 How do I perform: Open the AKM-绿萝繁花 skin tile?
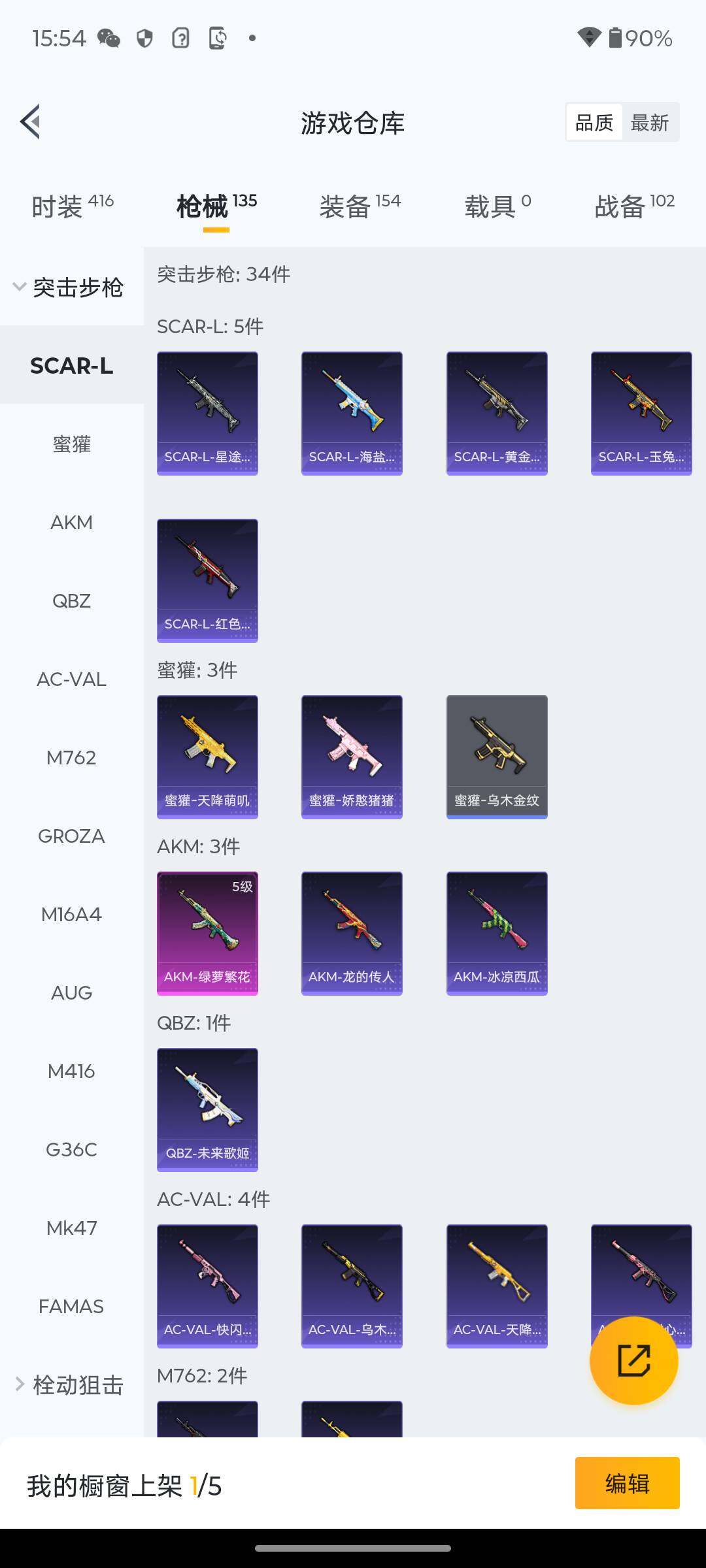(207, 933)
